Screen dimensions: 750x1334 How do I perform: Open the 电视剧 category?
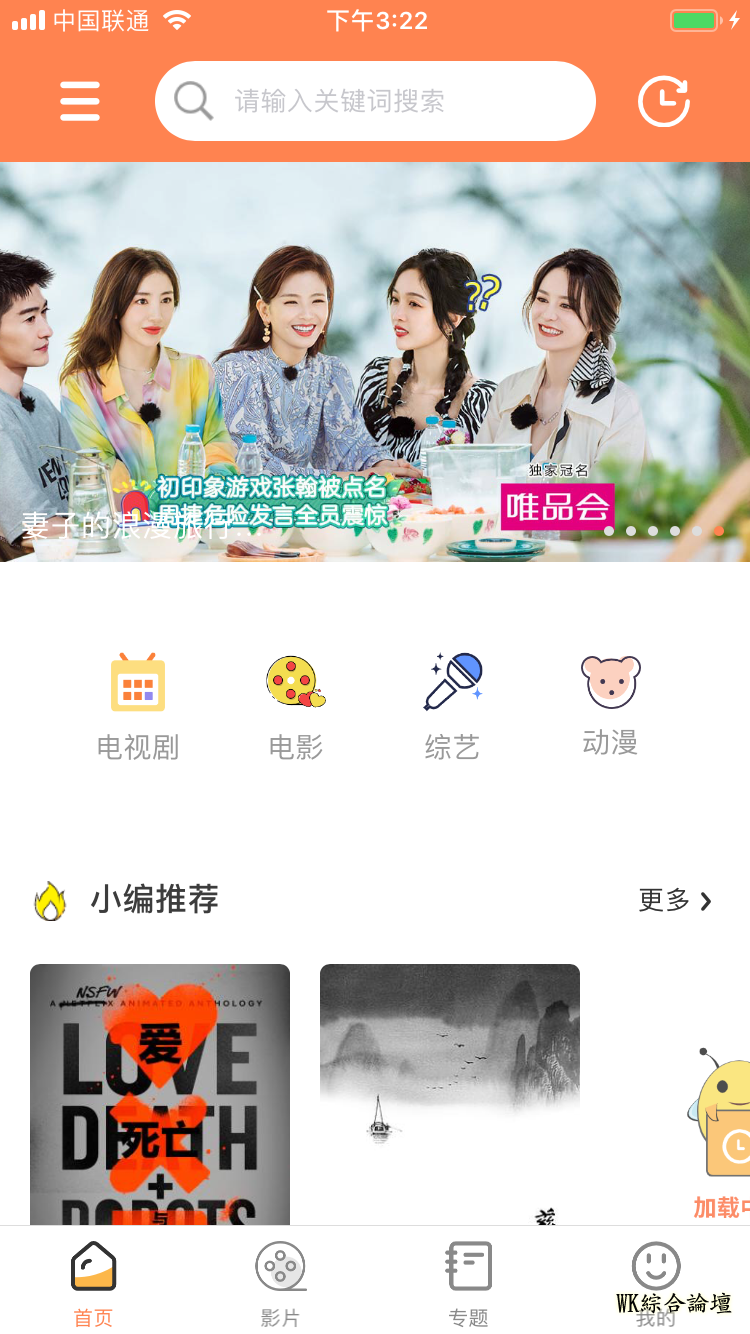(138, 706)
